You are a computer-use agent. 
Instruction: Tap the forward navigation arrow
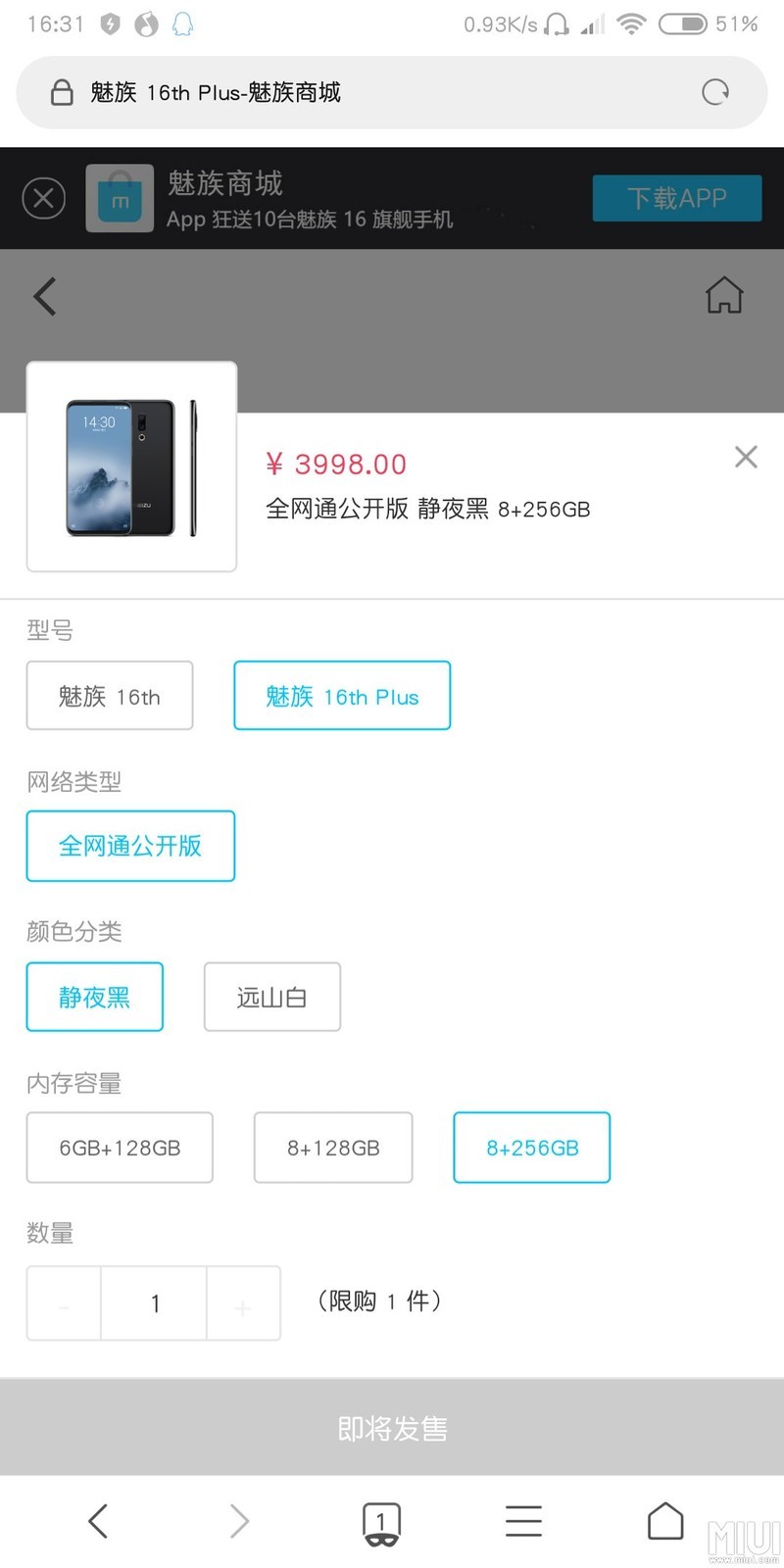pyautogui.click(x=239, y=1521)
